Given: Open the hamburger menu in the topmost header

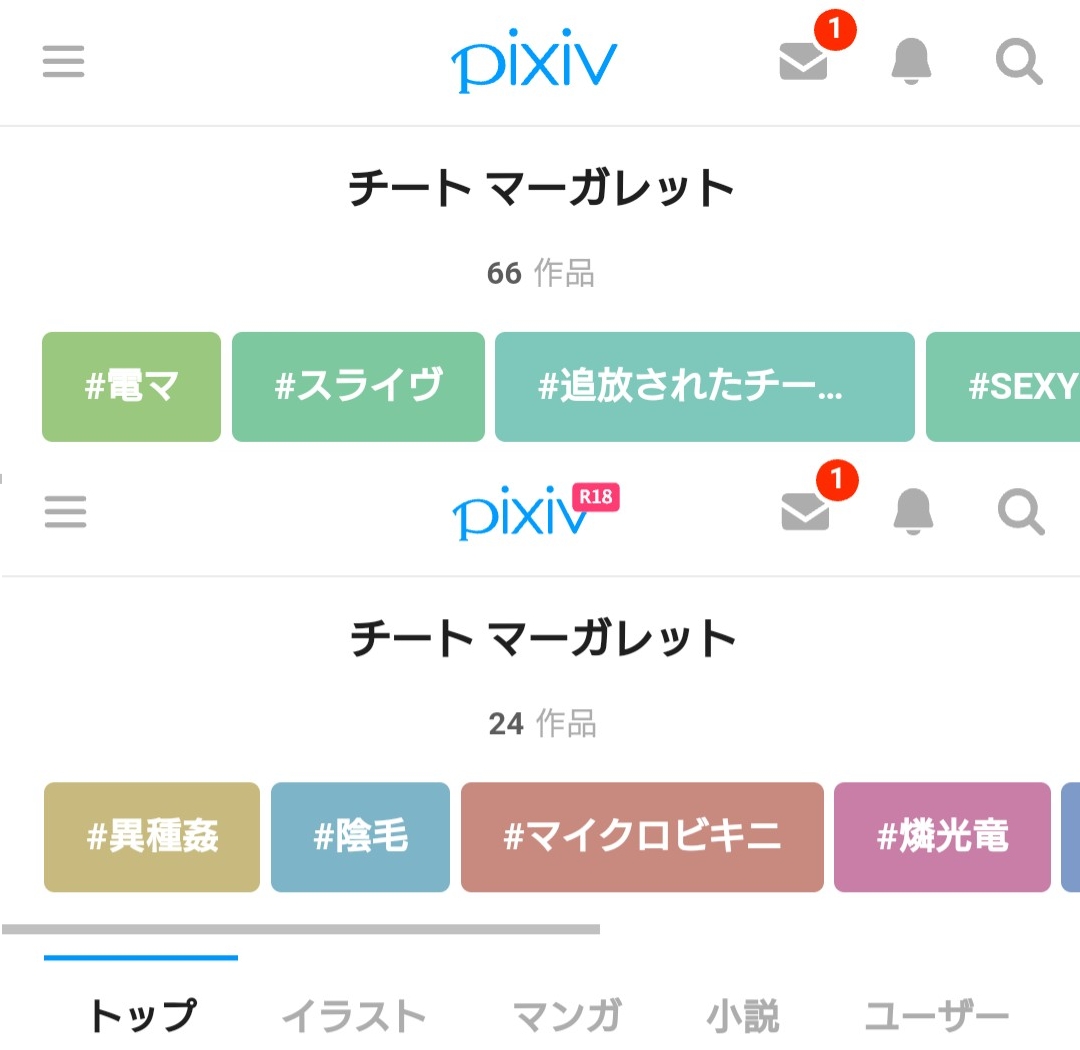Looking at the screenshot, I should [63, 61].
